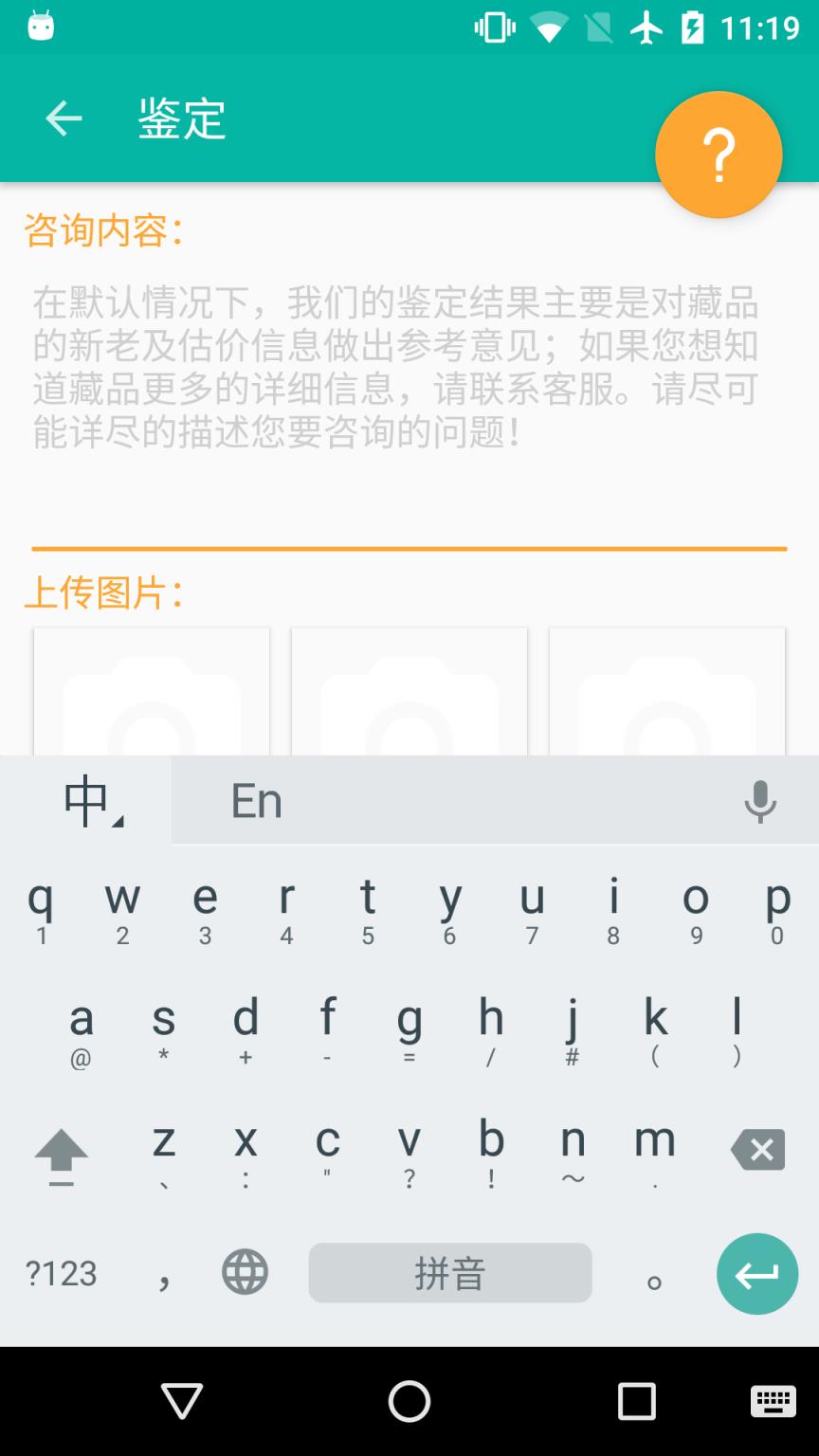Select the En tab on the keyboard bar
The width and height of the screenshot is (819, 1456).
256,799
